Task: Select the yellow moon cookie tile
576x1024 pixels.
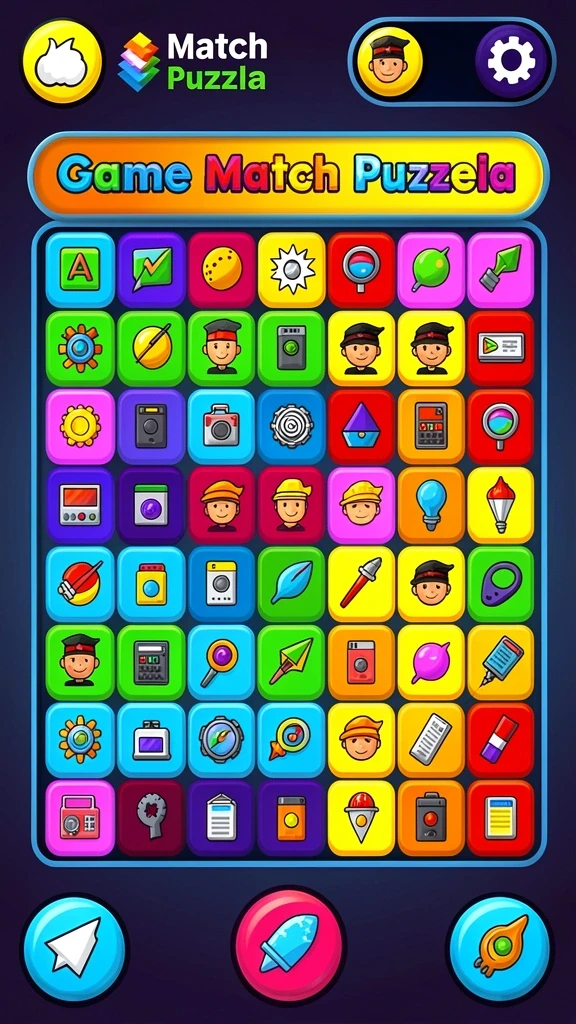Action: pos(221,269)
